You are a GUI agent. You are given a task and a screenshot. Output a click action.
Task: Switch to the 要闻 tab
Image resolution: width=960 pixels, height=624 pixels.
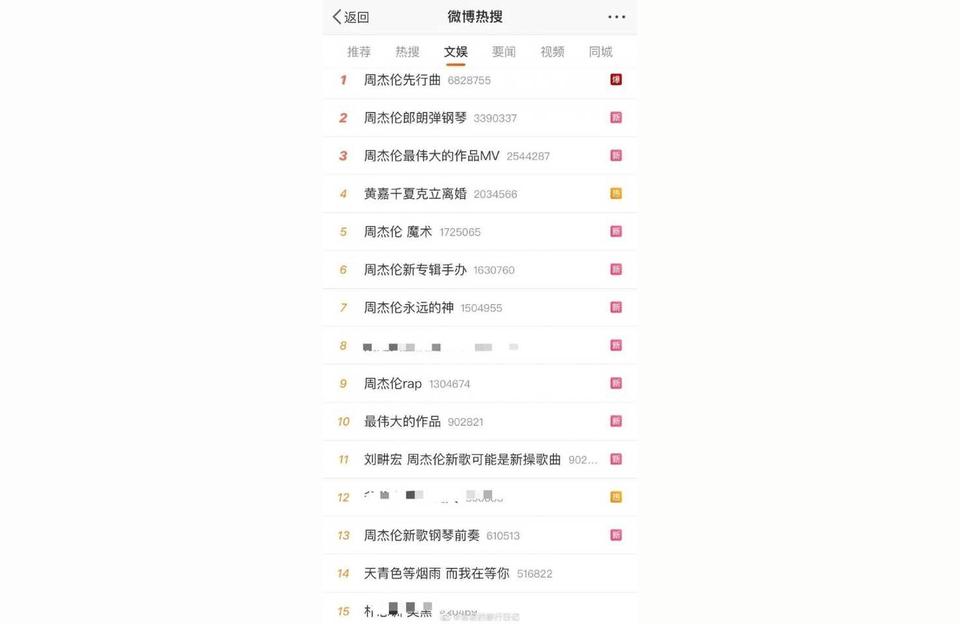(504, 52)
